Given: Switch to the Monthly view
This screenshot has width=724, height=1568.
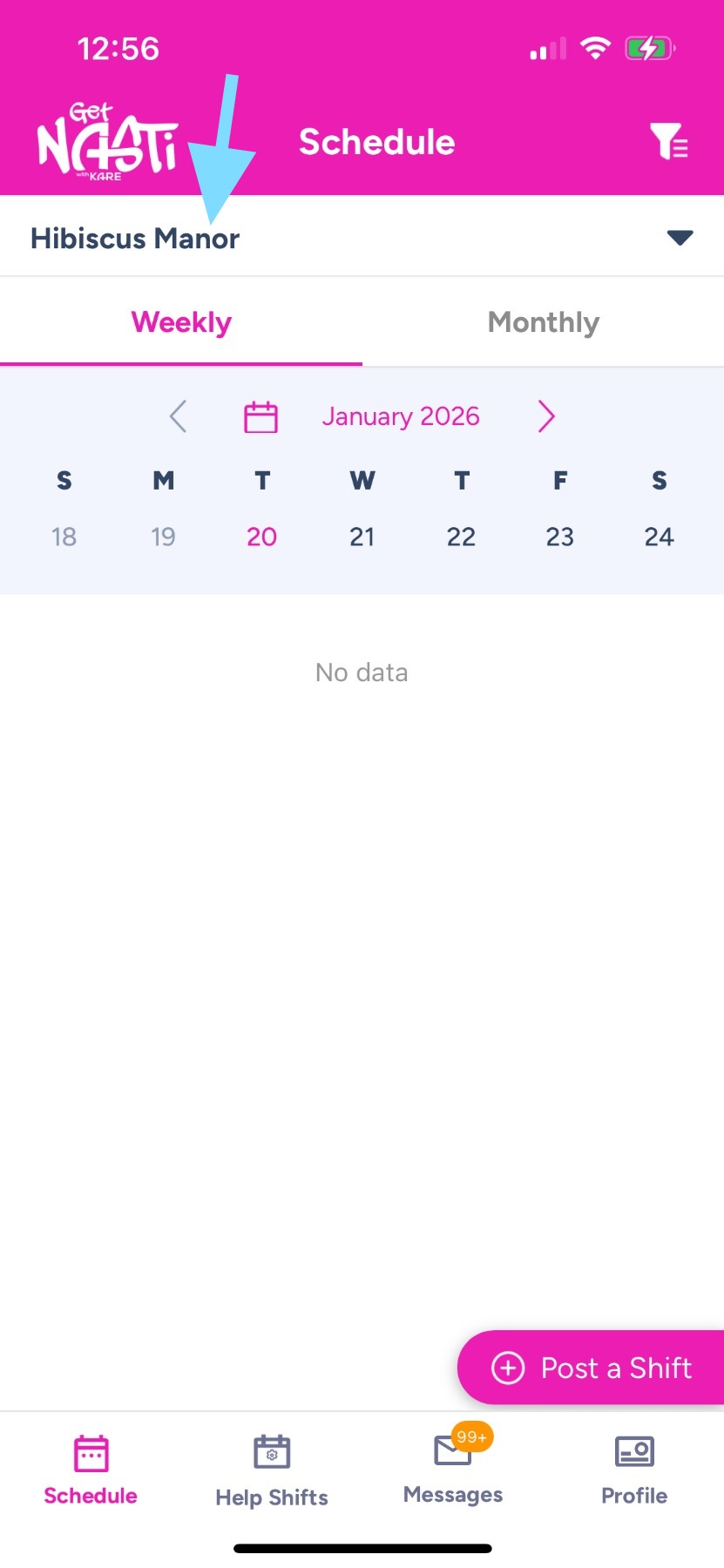Looking at the screenshot, I should [x=543, y=323].
